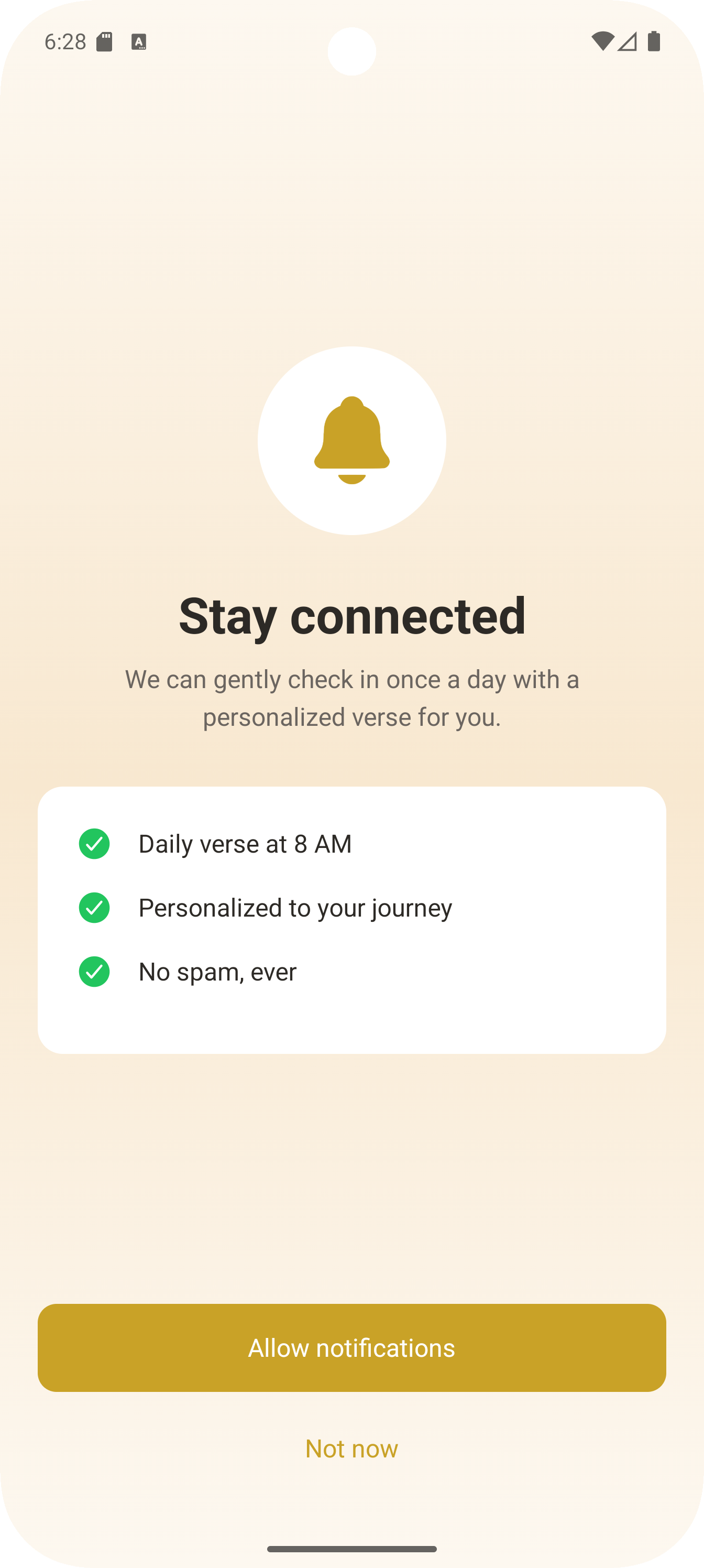
Task: Check the No spam, ever entry
Action: (217, 972)
